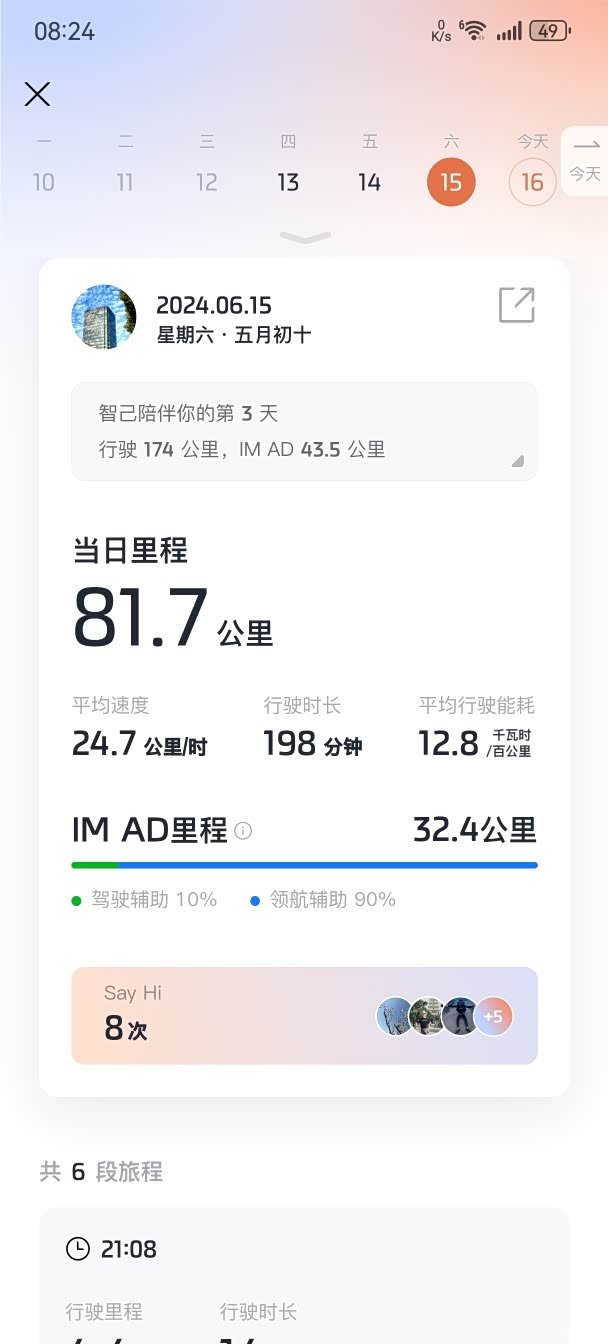
Task: Open the IM AD mileage info icon
Action: (243, 830)
